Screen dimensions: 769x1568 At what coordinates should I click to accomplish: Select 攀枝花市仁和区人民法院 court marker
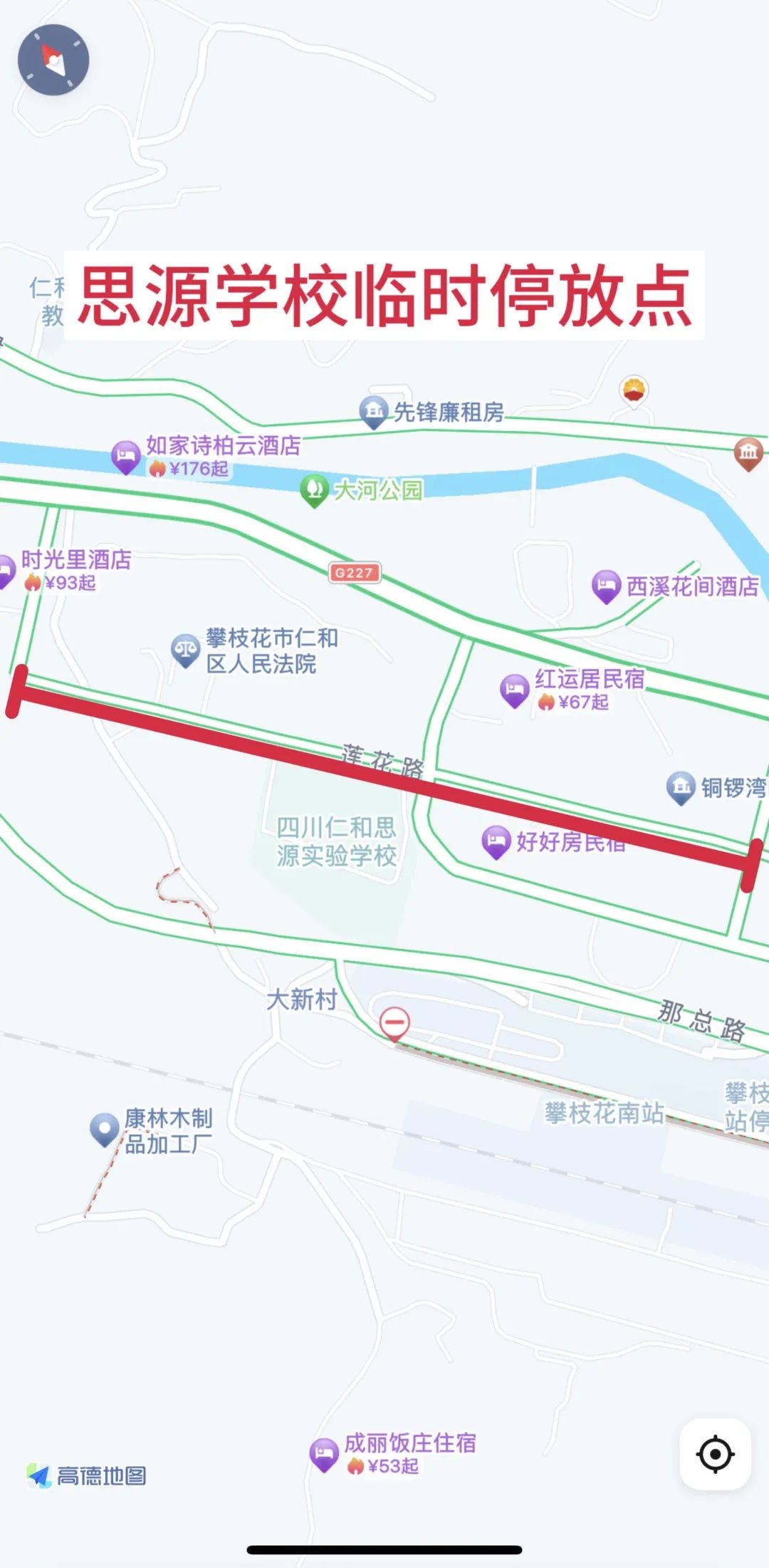185,650
